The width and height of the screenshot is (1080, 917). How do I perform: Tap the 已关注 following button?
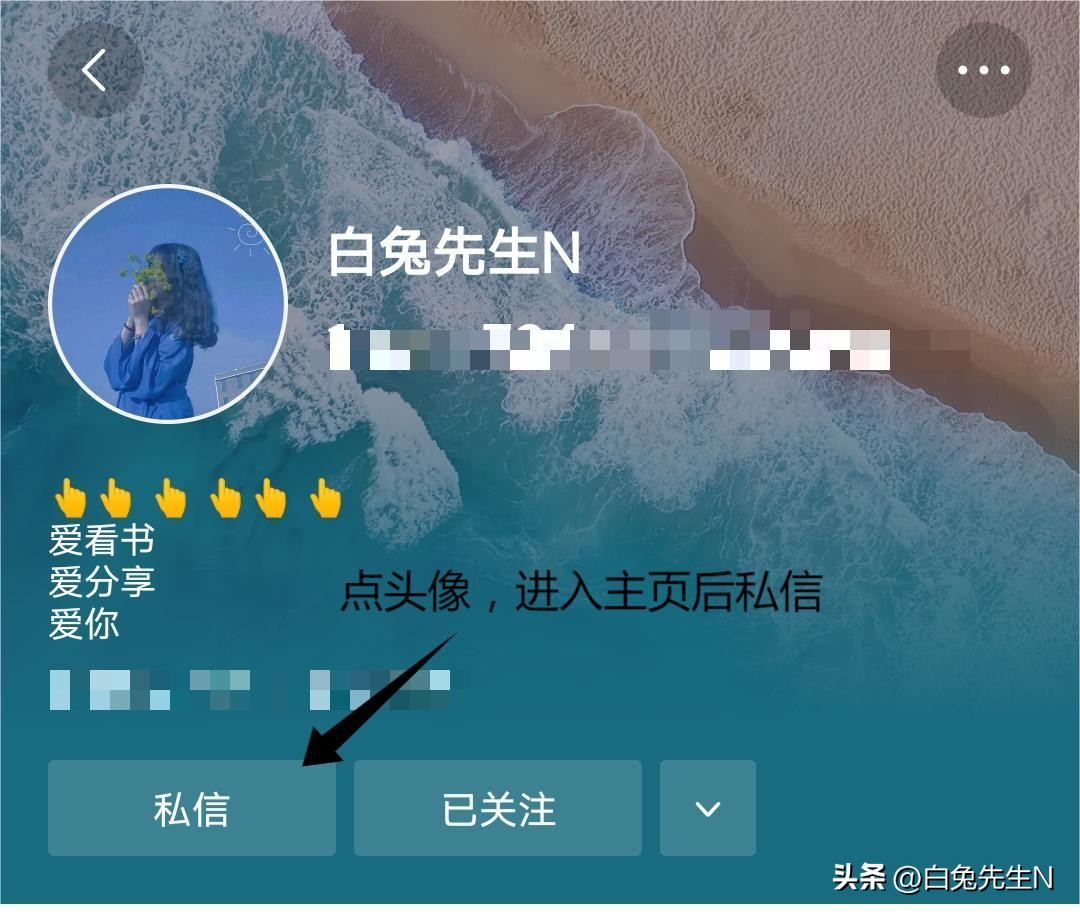tap(498, 808)
